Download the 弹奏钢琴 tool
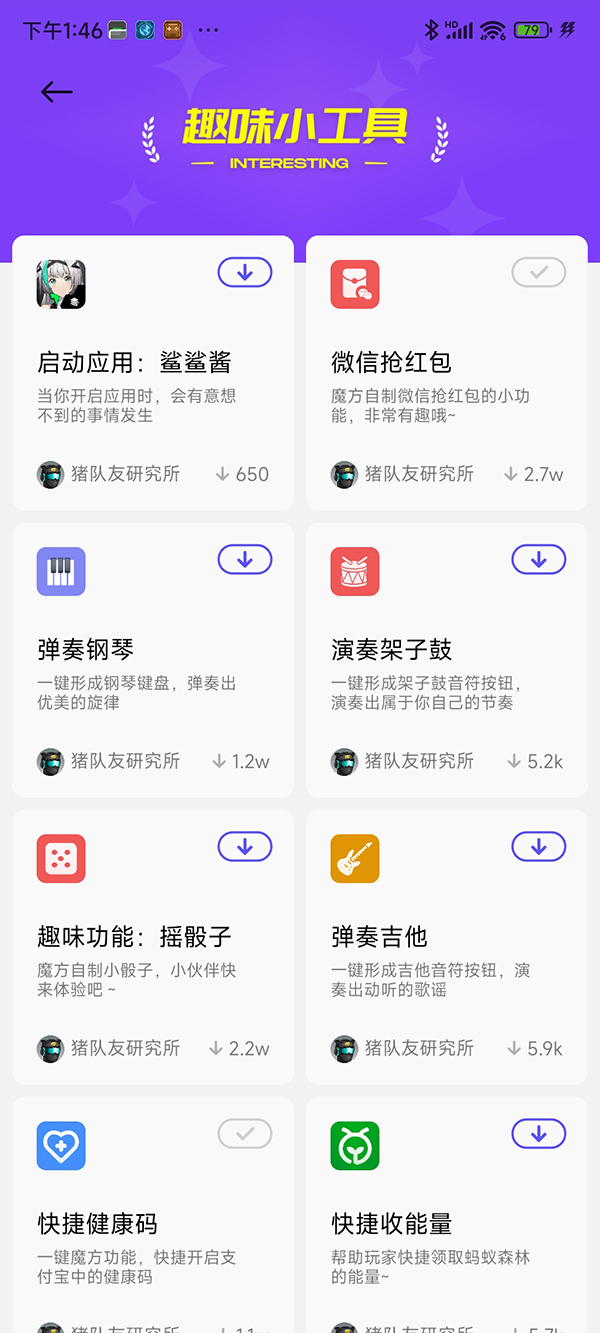 point(245,560)
